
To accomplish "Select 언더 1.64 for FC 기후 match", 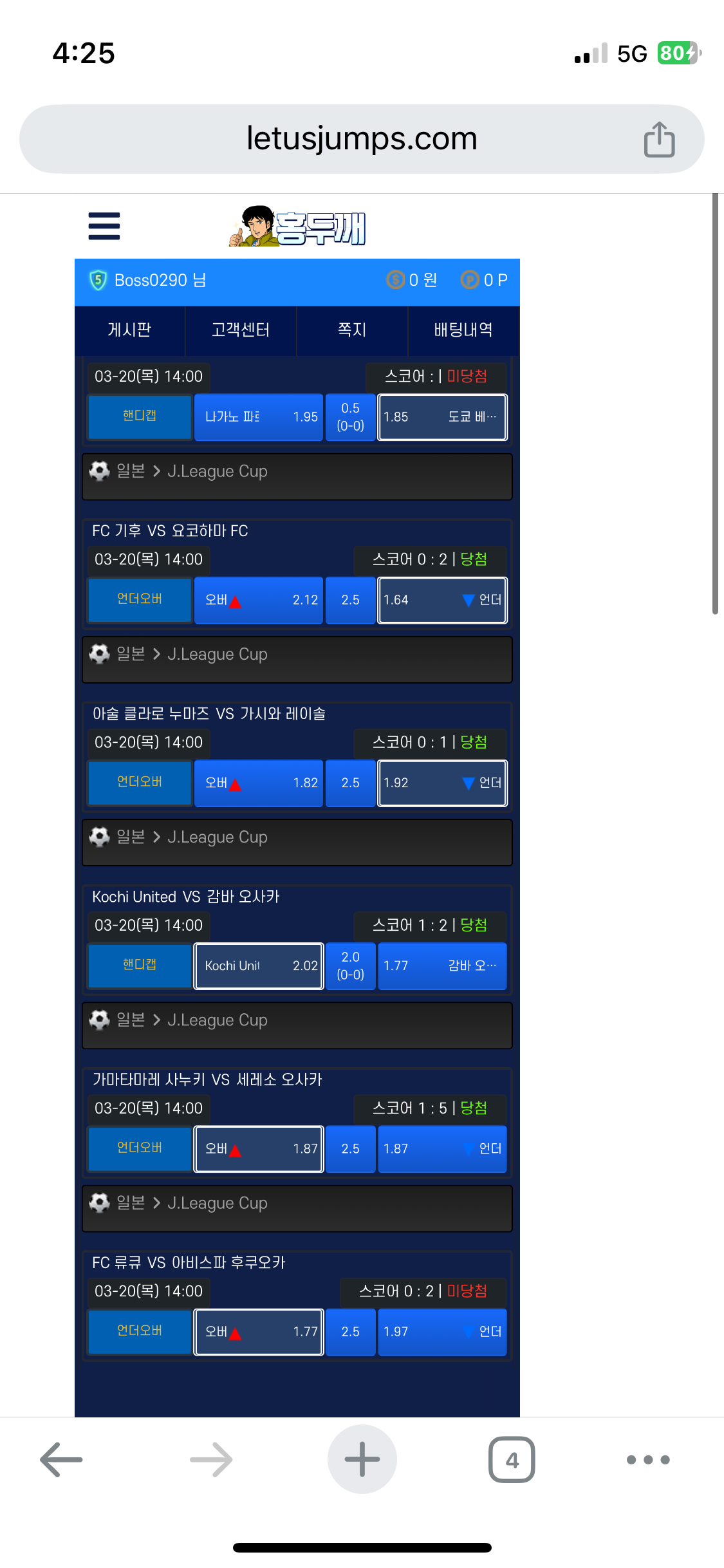I will coord(442,600).
